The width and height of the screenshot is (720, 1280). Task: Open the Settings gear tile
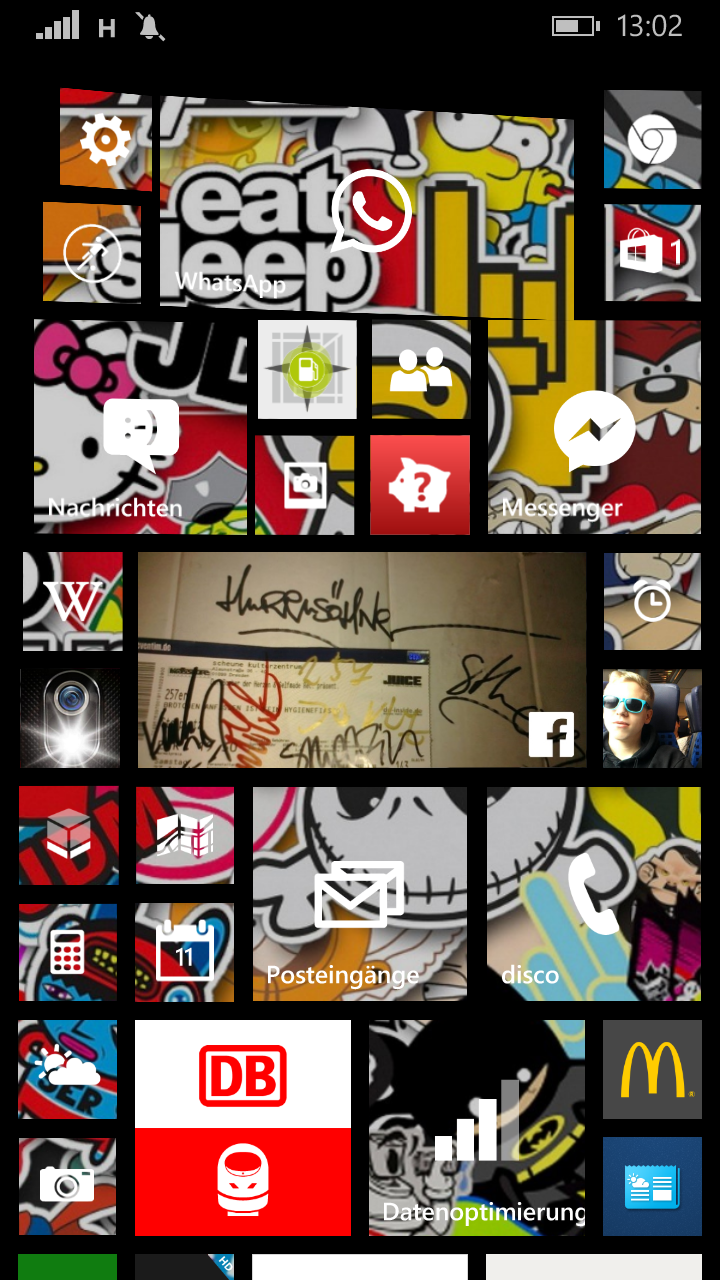105,140
